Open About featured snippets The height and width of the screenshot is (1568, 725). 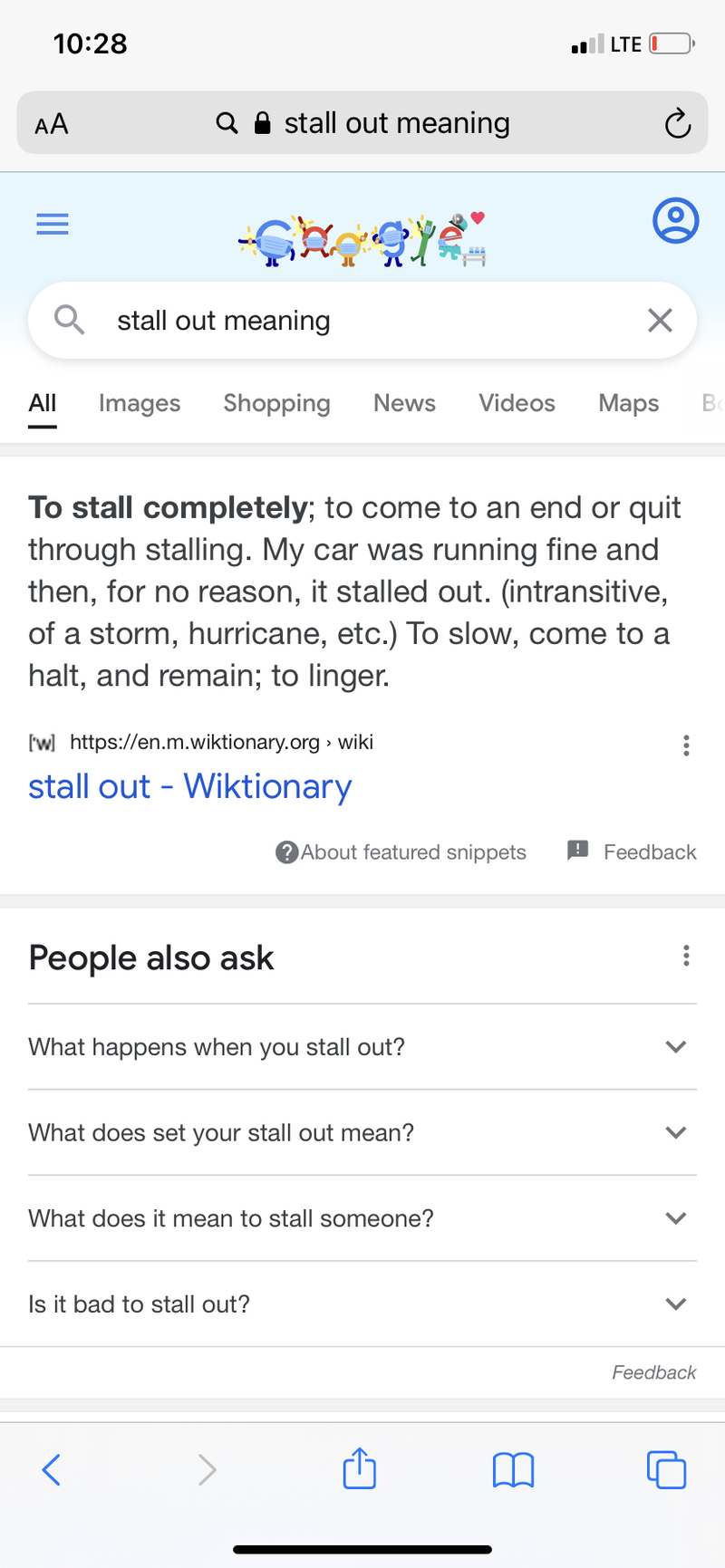(x=401, y=852)
